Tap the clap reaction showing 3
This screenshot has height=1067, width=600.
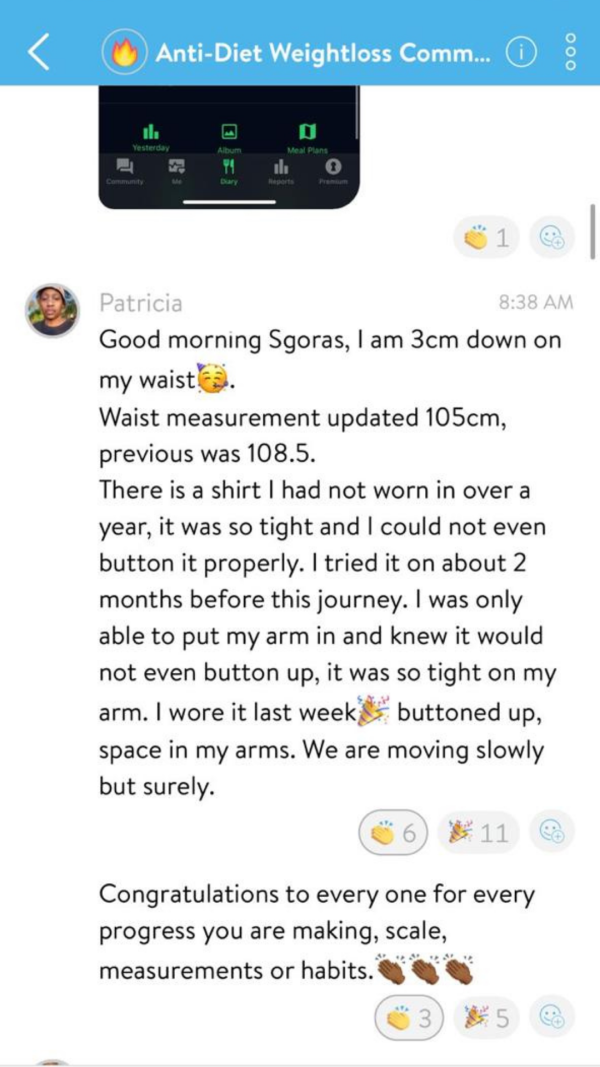409,1018
